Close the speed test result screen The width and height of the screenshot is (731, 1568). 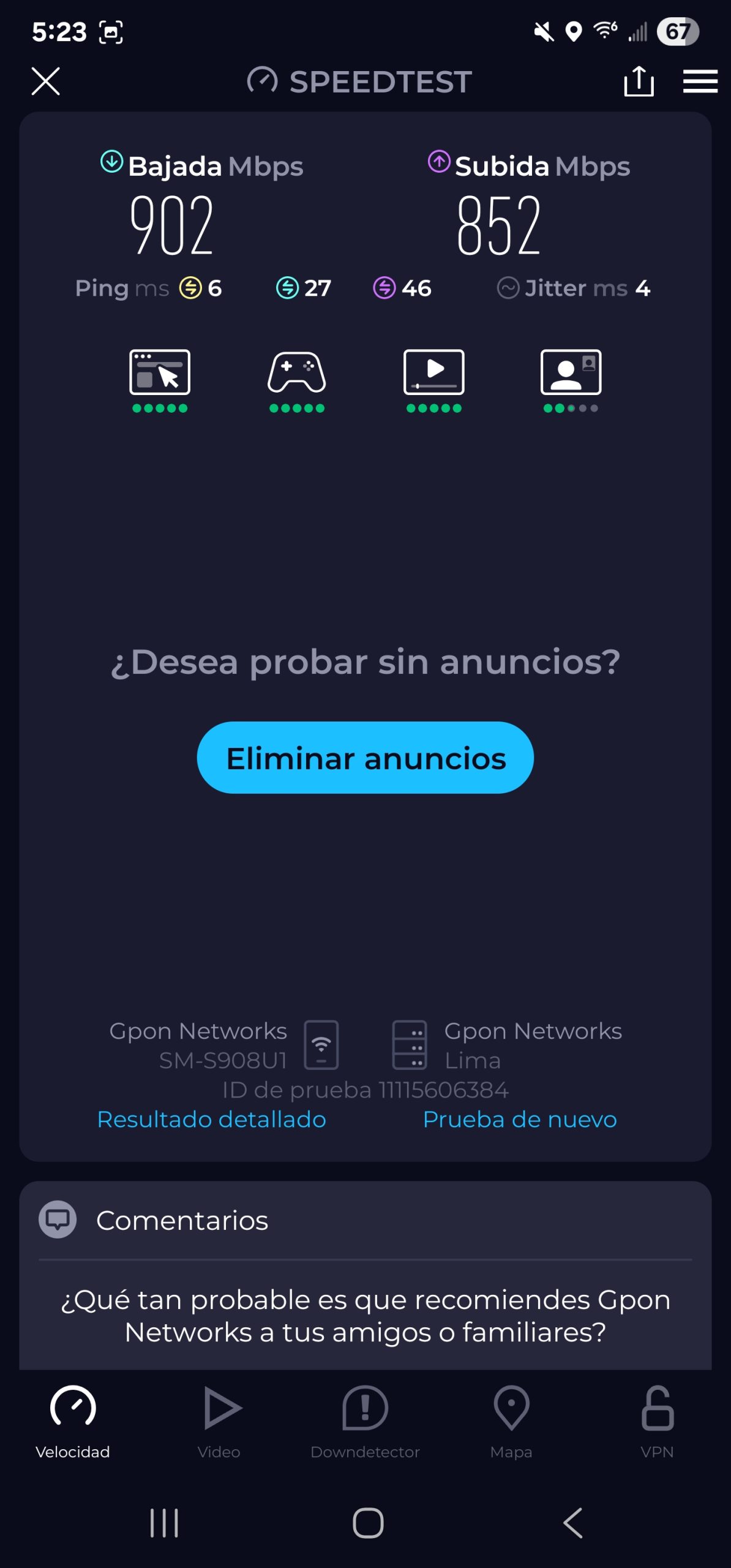click(46, 81)
